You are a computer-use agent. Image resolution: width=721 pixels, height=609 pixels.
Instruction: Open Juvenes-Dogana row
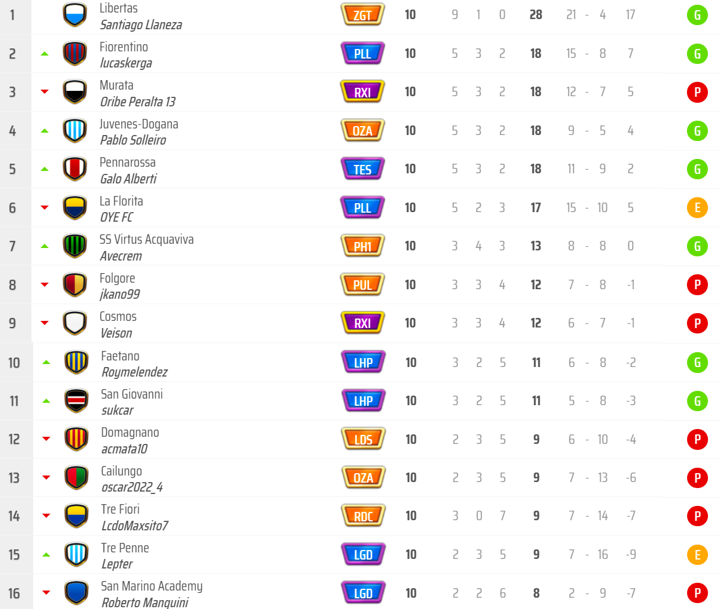(x=139, y=124)
